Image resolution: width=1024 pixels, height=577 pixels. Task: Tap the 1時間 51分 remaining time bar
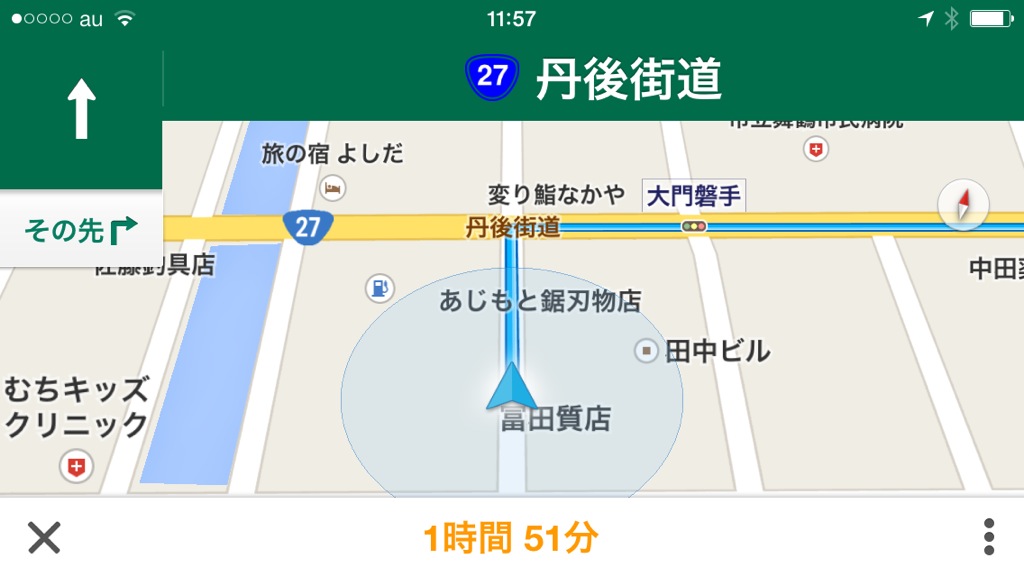point(511,539)
